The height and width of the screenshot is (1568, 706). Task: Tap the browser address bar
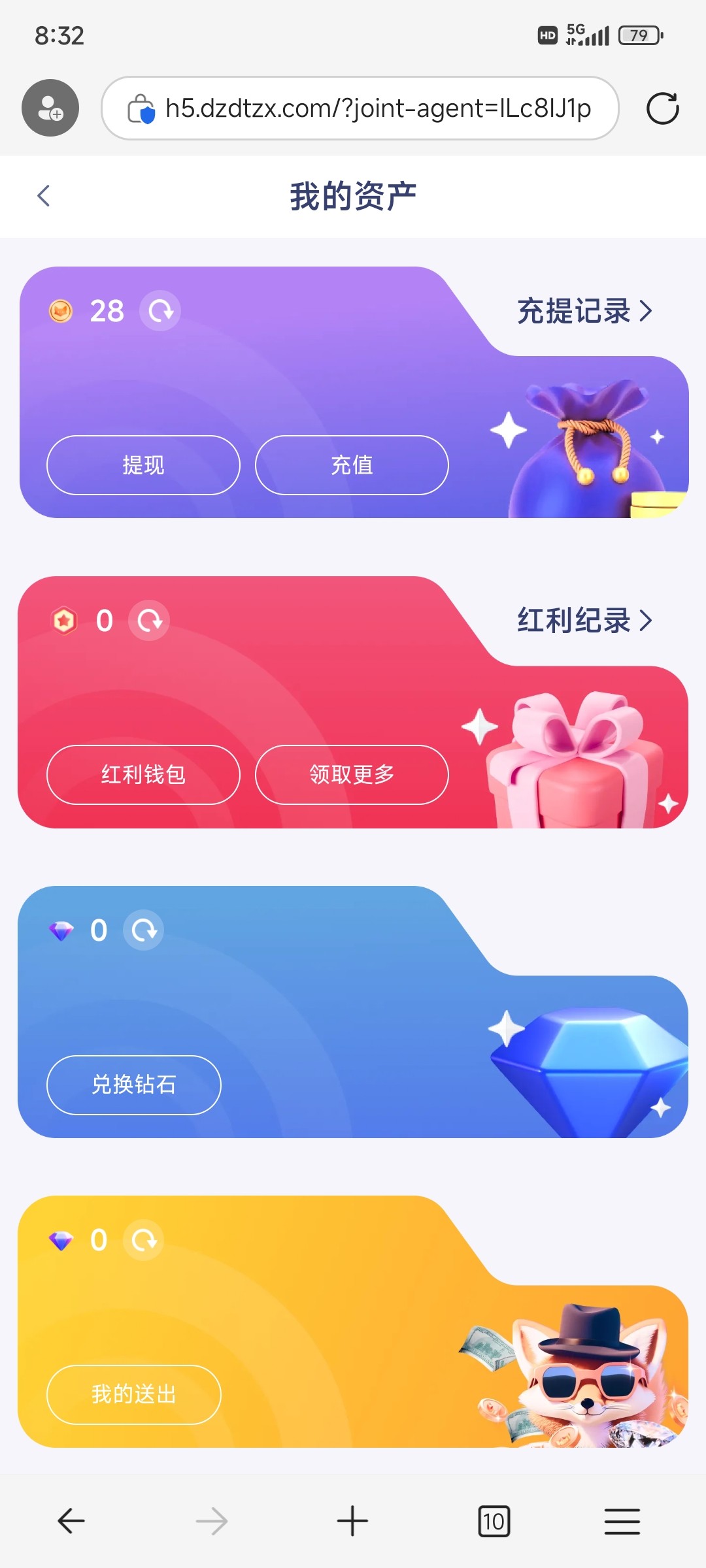click(378, 108)
